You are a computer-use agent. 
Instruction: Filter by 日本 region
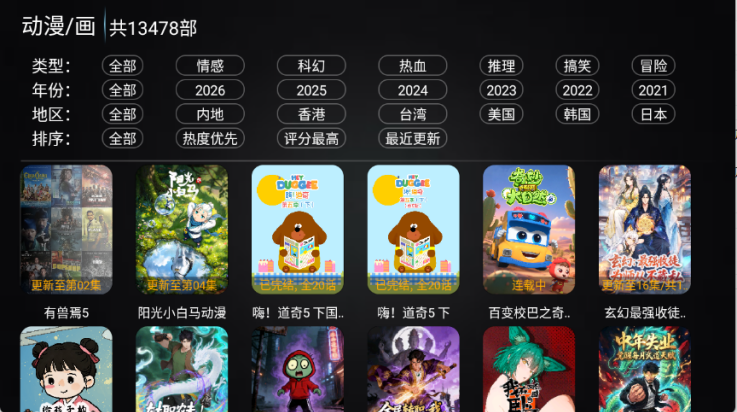click(653, 114)
